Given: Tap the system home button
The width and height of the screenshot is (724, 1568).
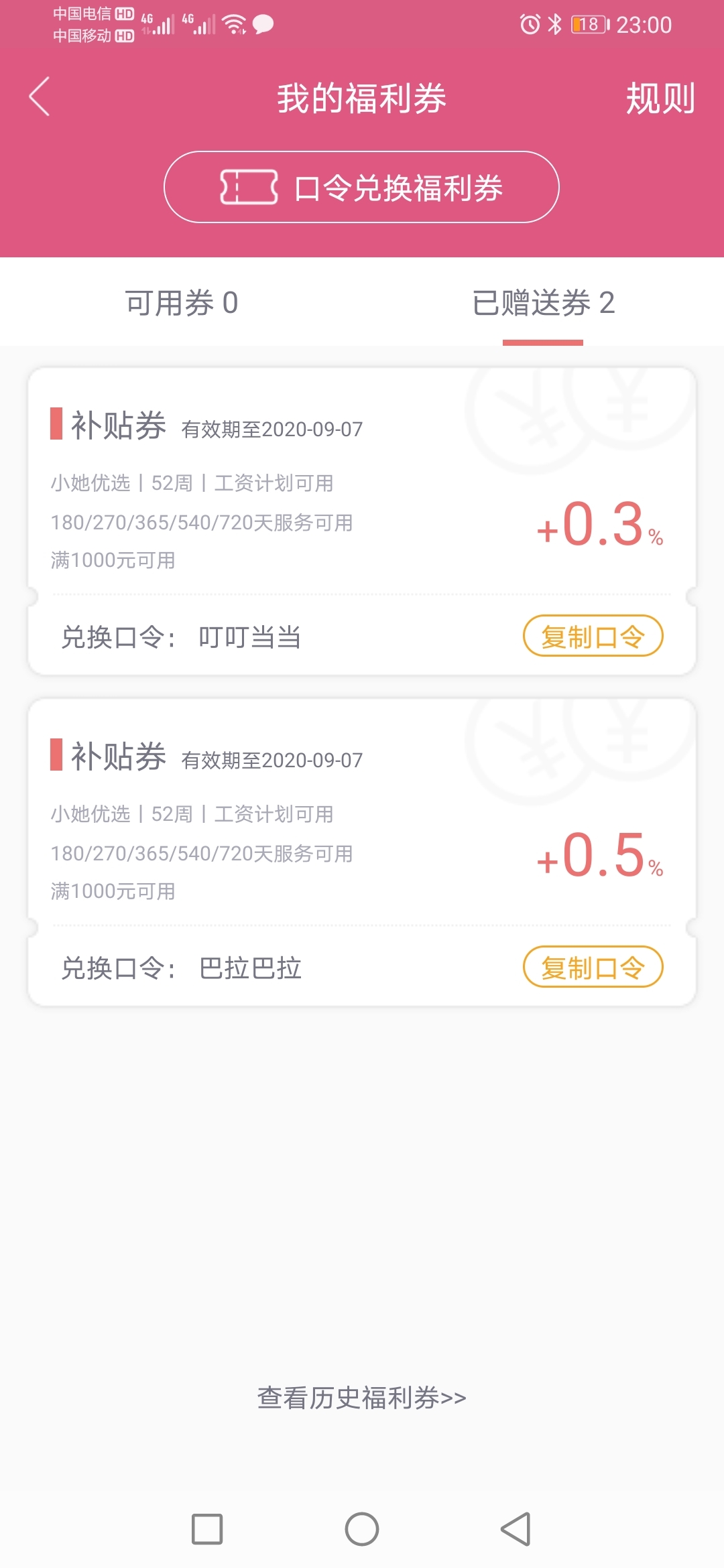Looking at the screenshot, I should (362, 1529).
